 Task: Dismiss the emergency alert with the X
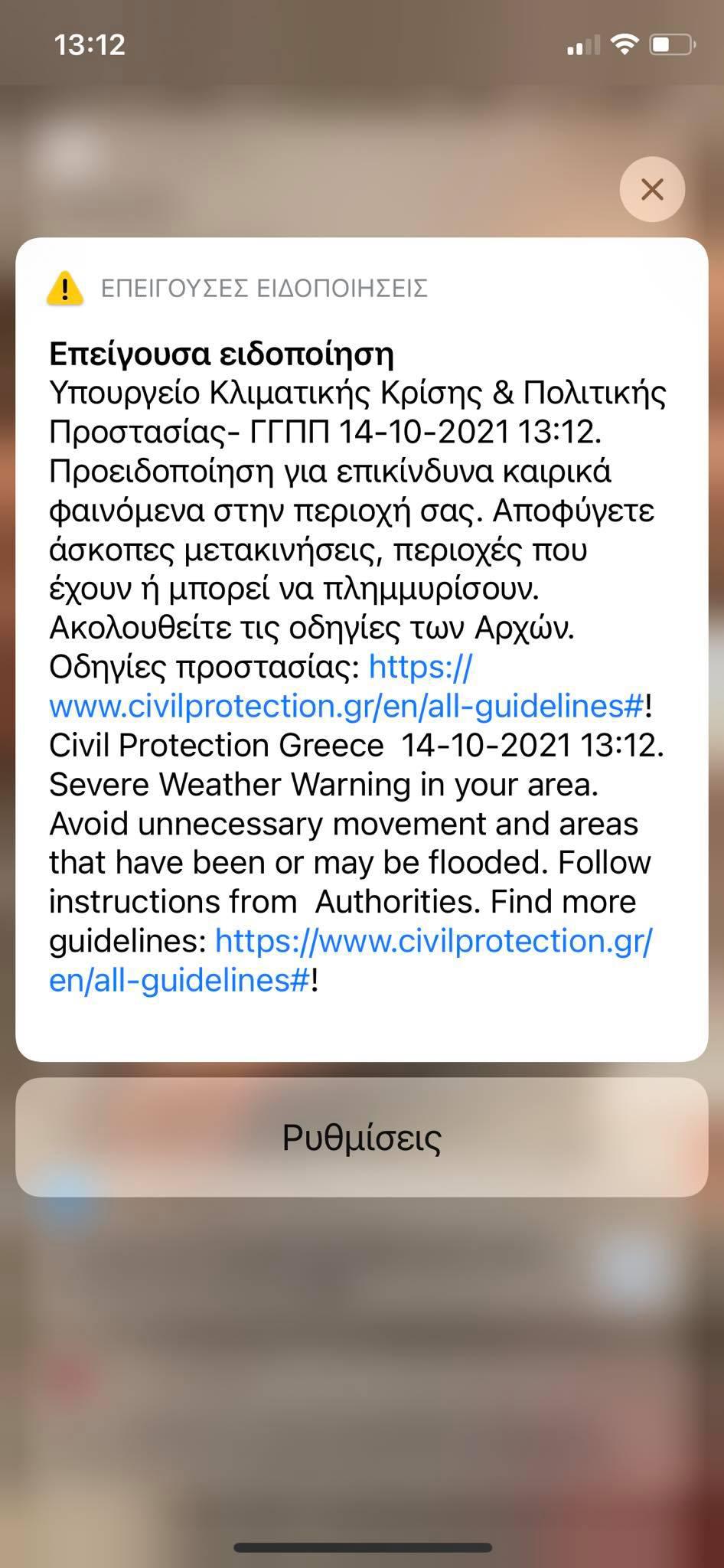[x=652, y=189]
